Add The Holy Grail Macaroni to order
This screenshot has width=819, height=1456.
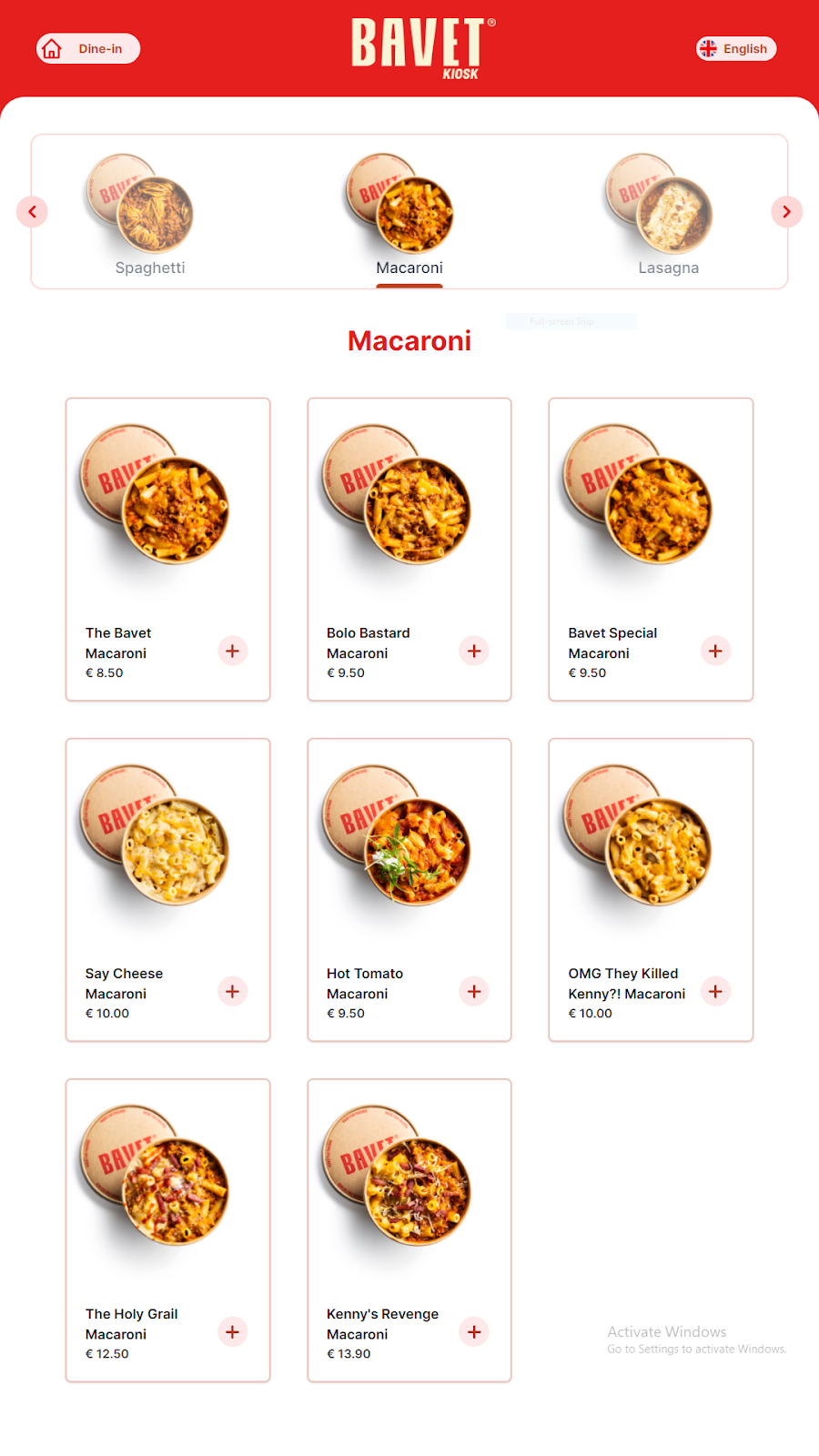point(233,1331)
